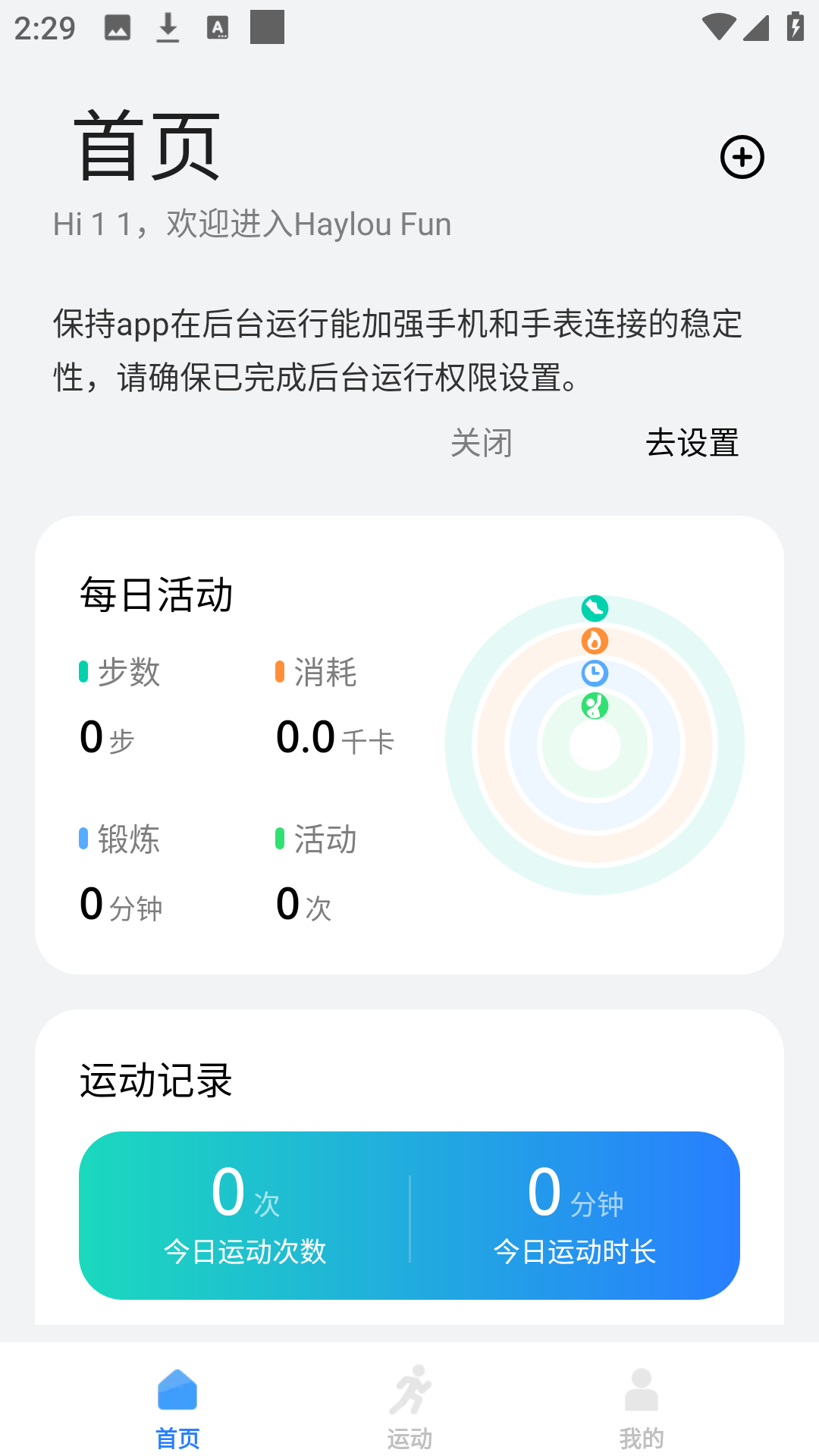Tap the battery icon in the status bar
The image size is (819, 1456).
click(795, 25)
